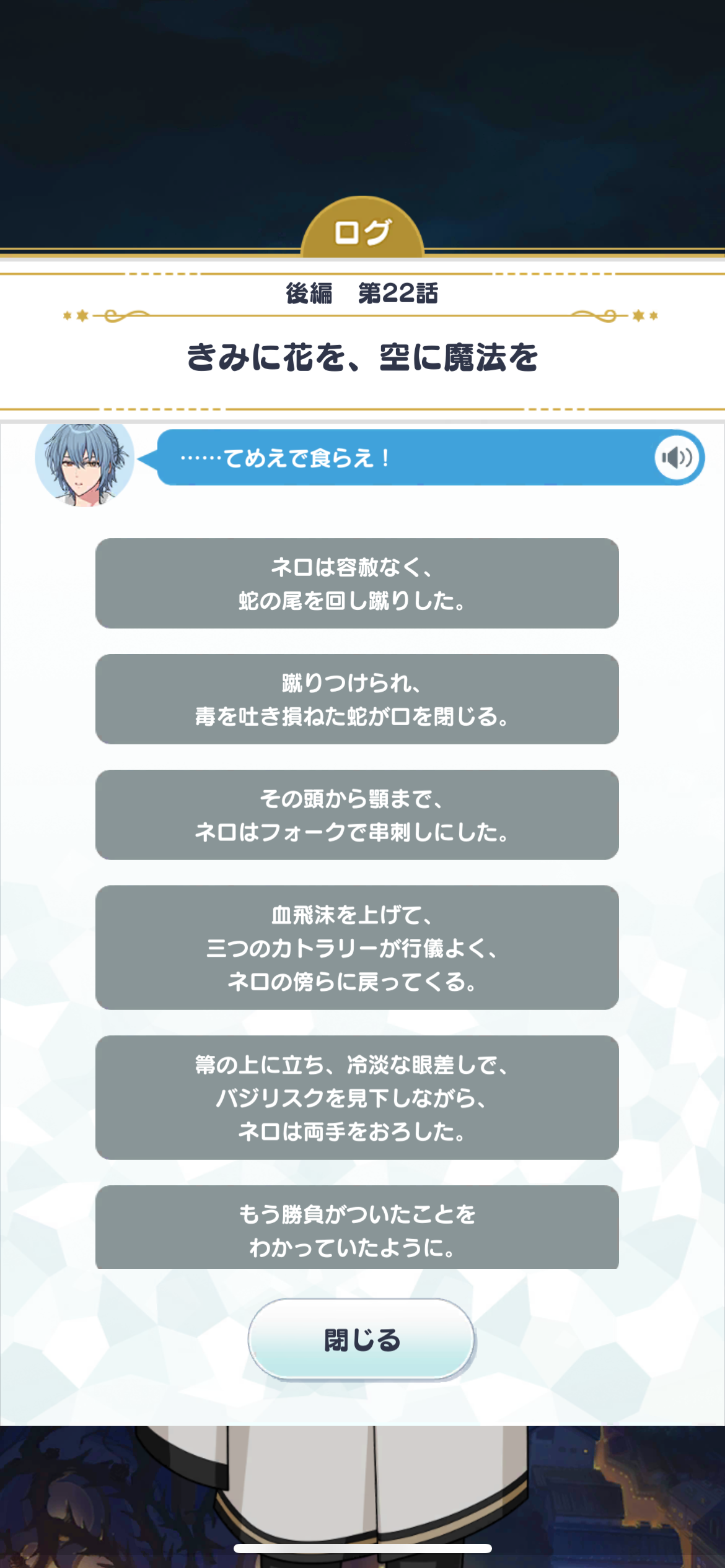Image resolution: width=725 pixels, height=1568 pixels.
Task: Play voice for 'てめえで食らえ！' line
Action: pos(677,458)
